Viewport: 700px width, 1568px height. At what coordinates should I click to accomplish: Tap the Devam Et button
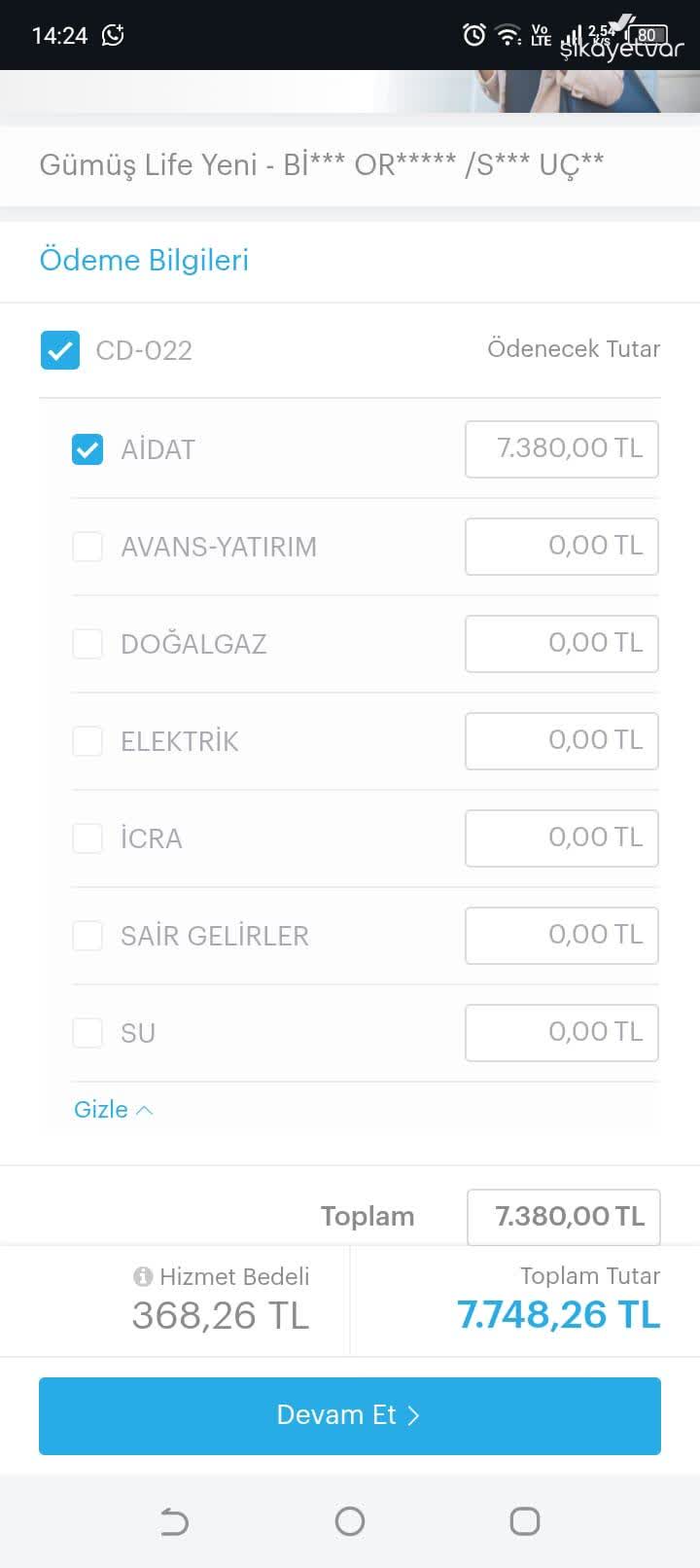pyautogui.click(x=350, y=1415)
